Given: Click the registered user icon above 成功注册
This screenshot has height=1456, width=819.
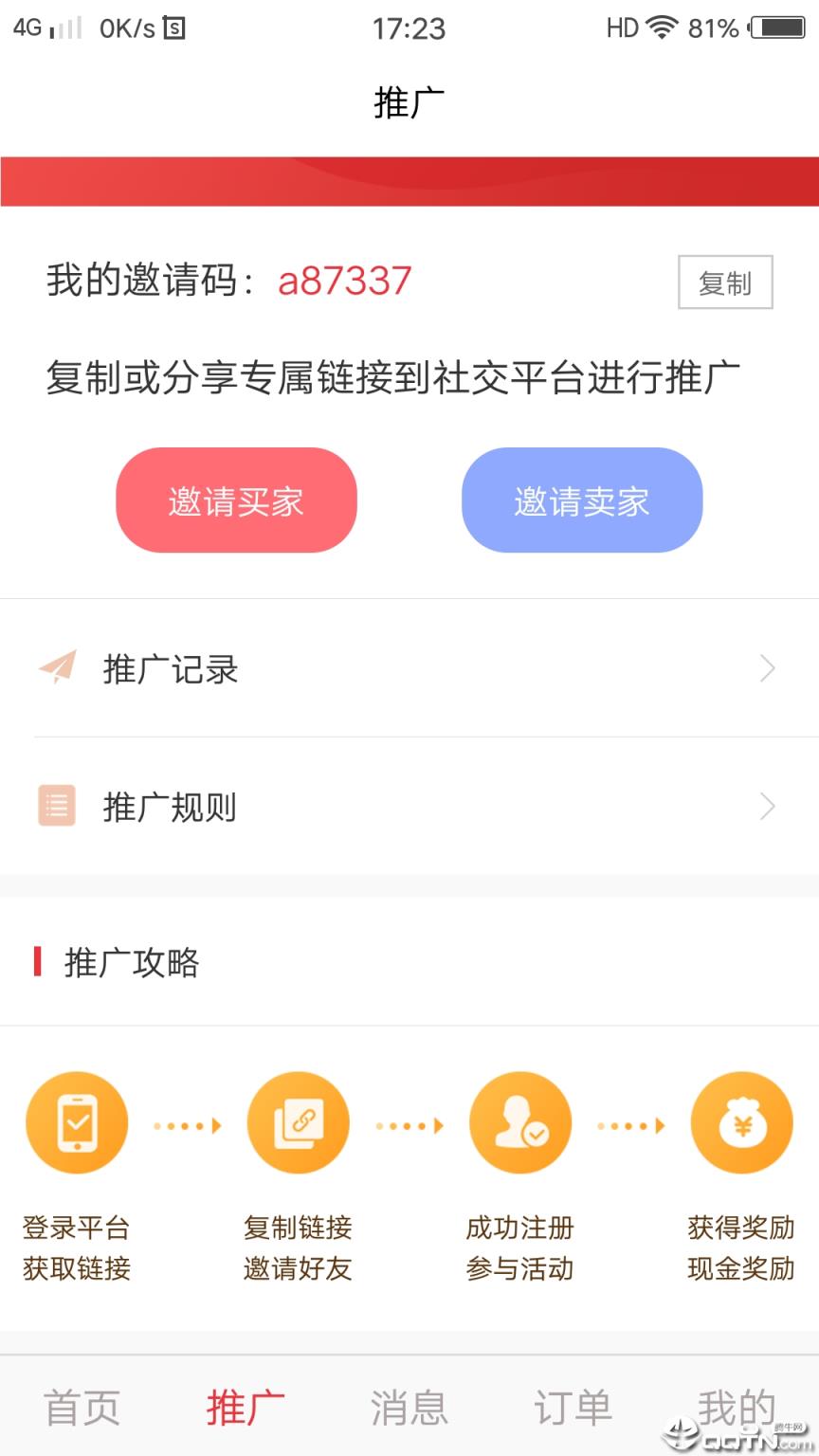Looking at the screenshot, I should (x=520, y=1122).
